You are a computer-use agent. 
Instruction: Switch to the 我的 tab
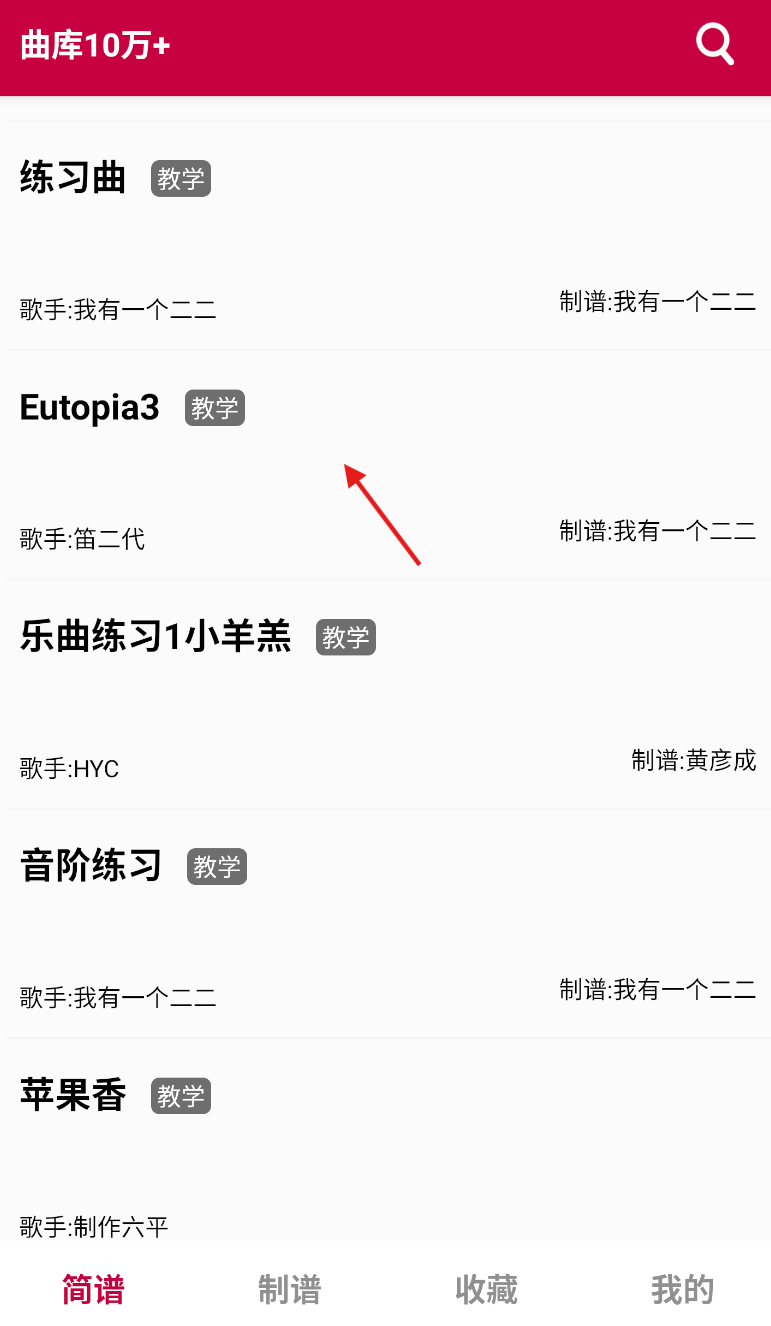[x=682, y=1289]
